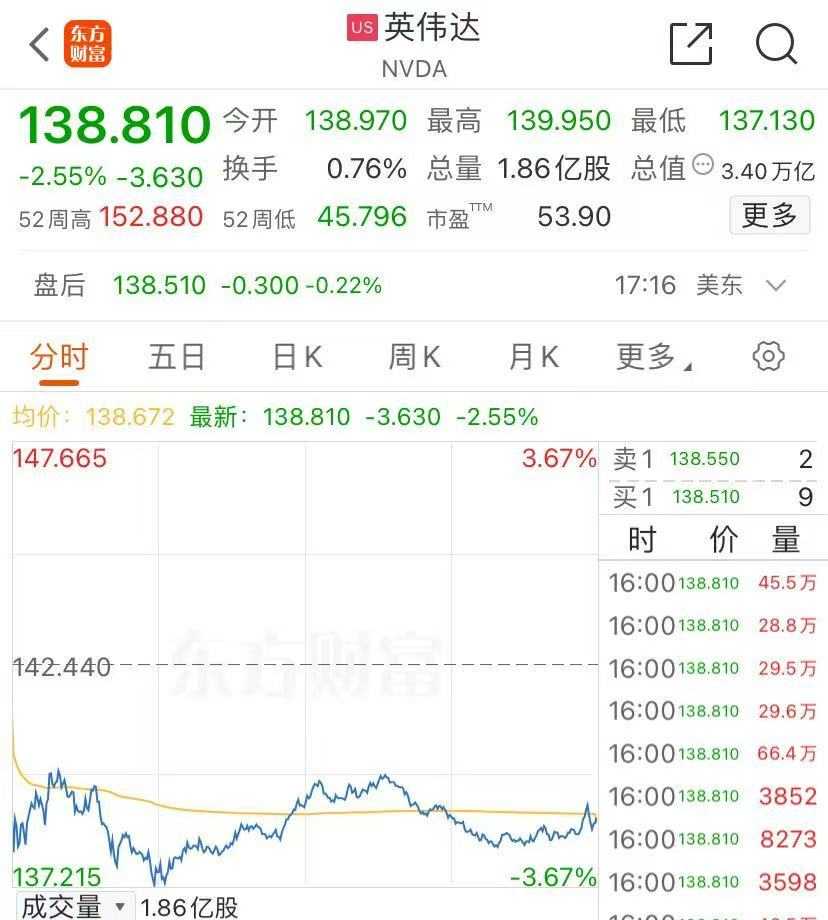Image resolution: width=828 pixels, height=920 pixels.
Task: Go back using the top-left arrow
Action: [x=40, y=45]
